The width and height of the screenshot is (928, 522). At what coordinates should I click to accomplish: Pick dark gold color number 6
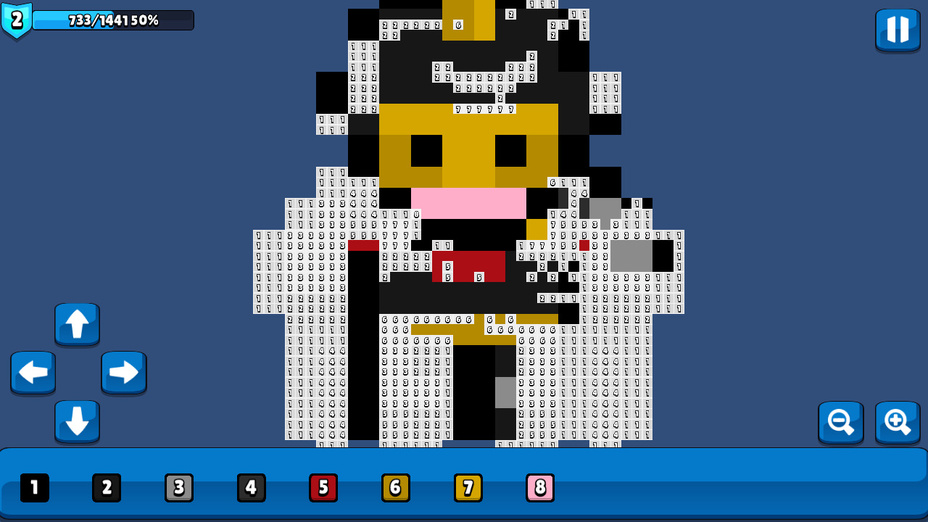396,488
